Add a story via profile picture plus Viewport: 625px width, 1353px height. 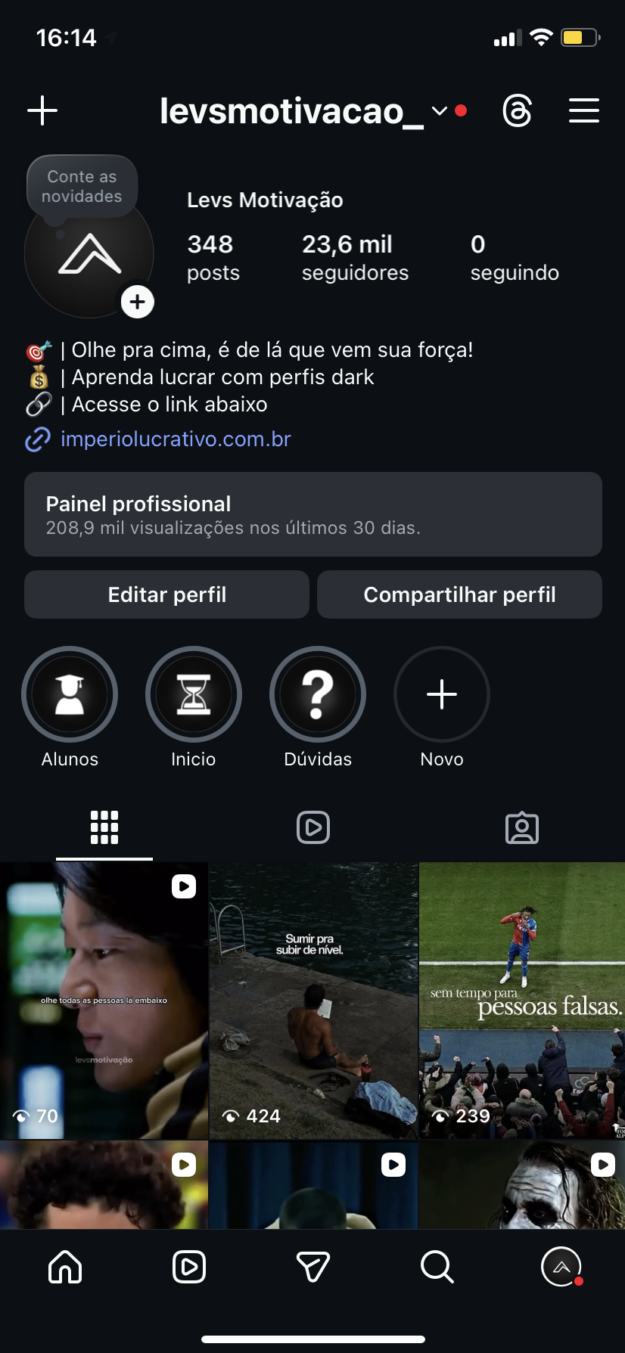click(x=137, y=301)
